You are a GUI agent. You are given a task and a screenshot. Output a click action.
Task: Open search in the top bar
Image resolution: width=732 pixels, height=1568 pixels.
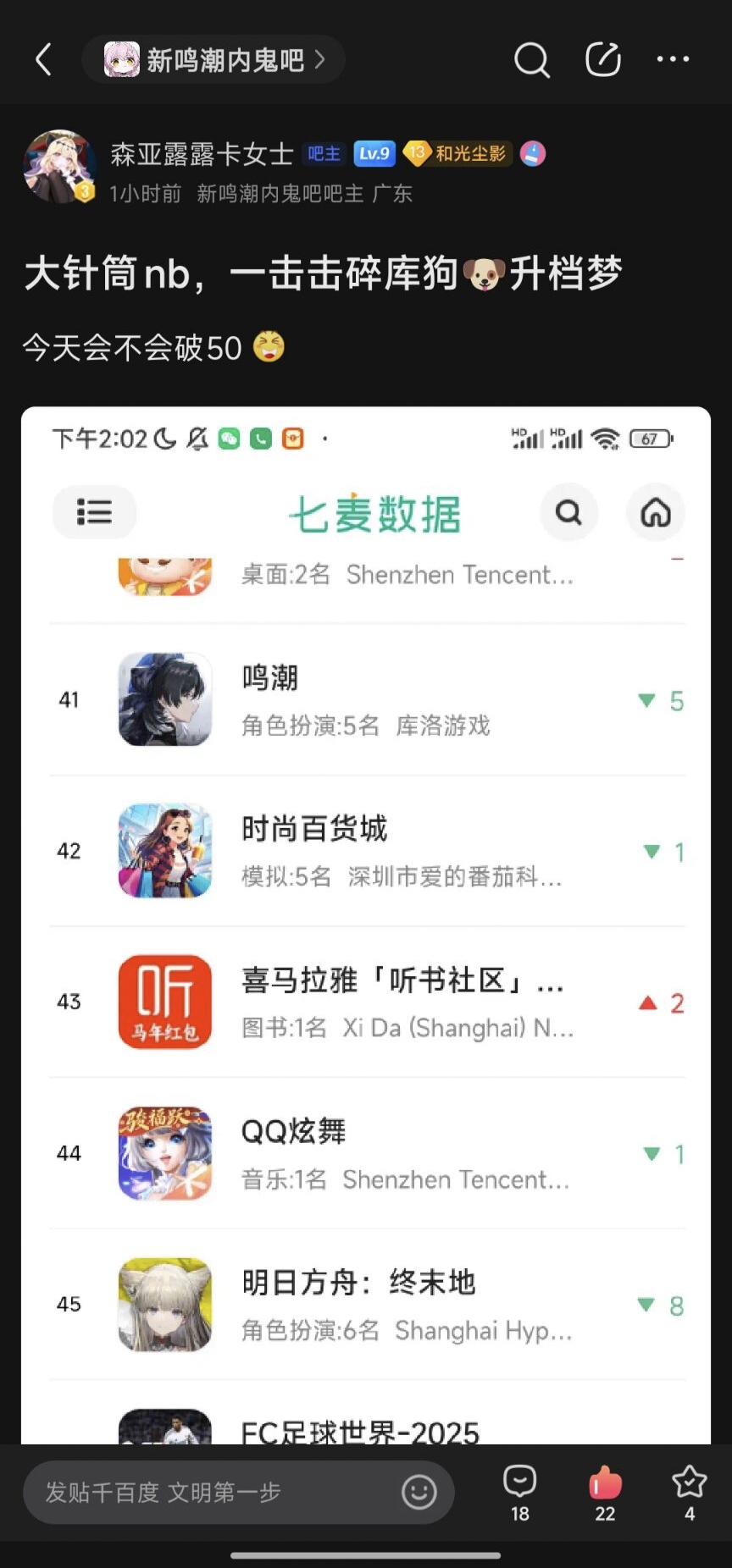531,59
